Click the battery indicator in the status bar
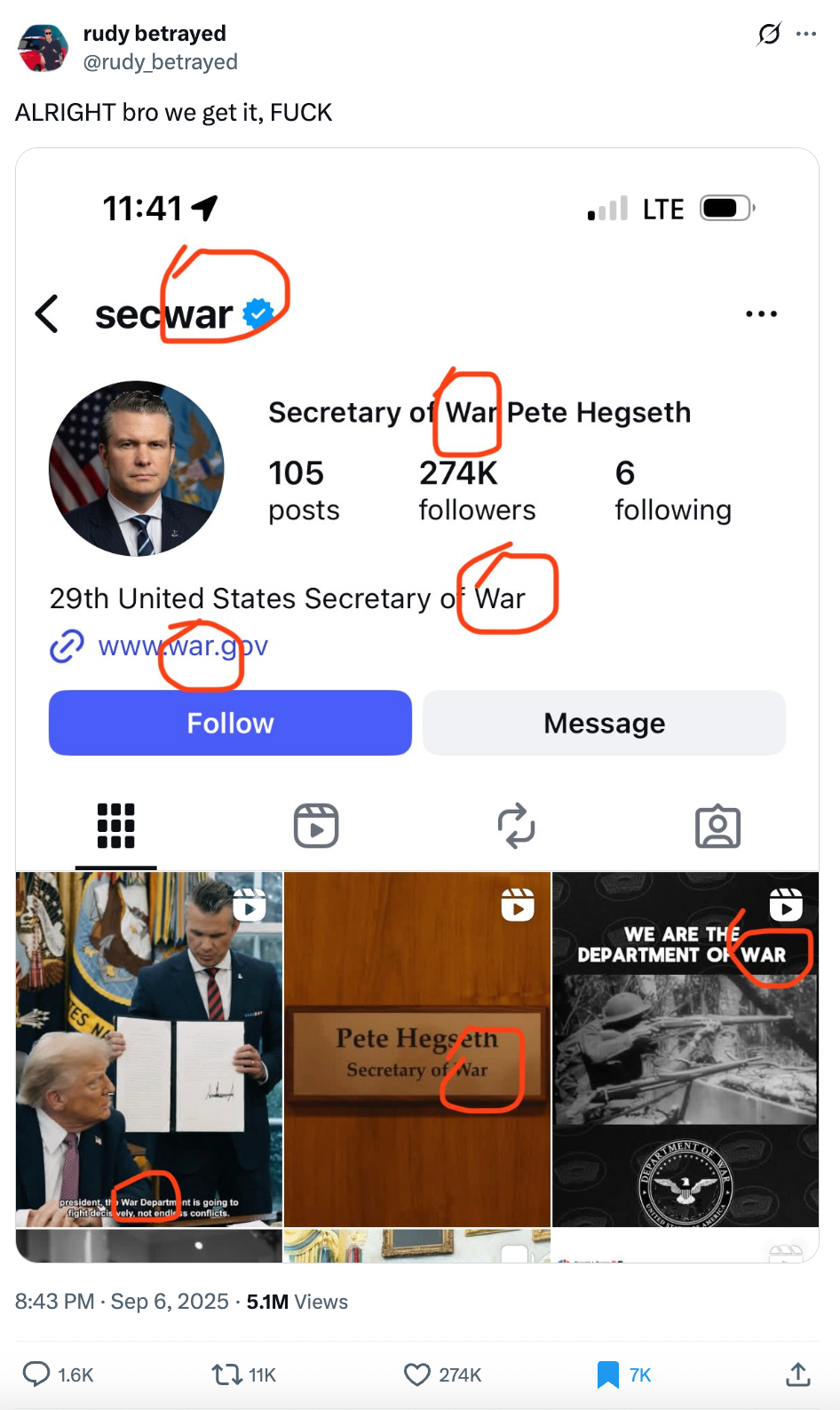 pyautogui.click(x=725, y=209)
